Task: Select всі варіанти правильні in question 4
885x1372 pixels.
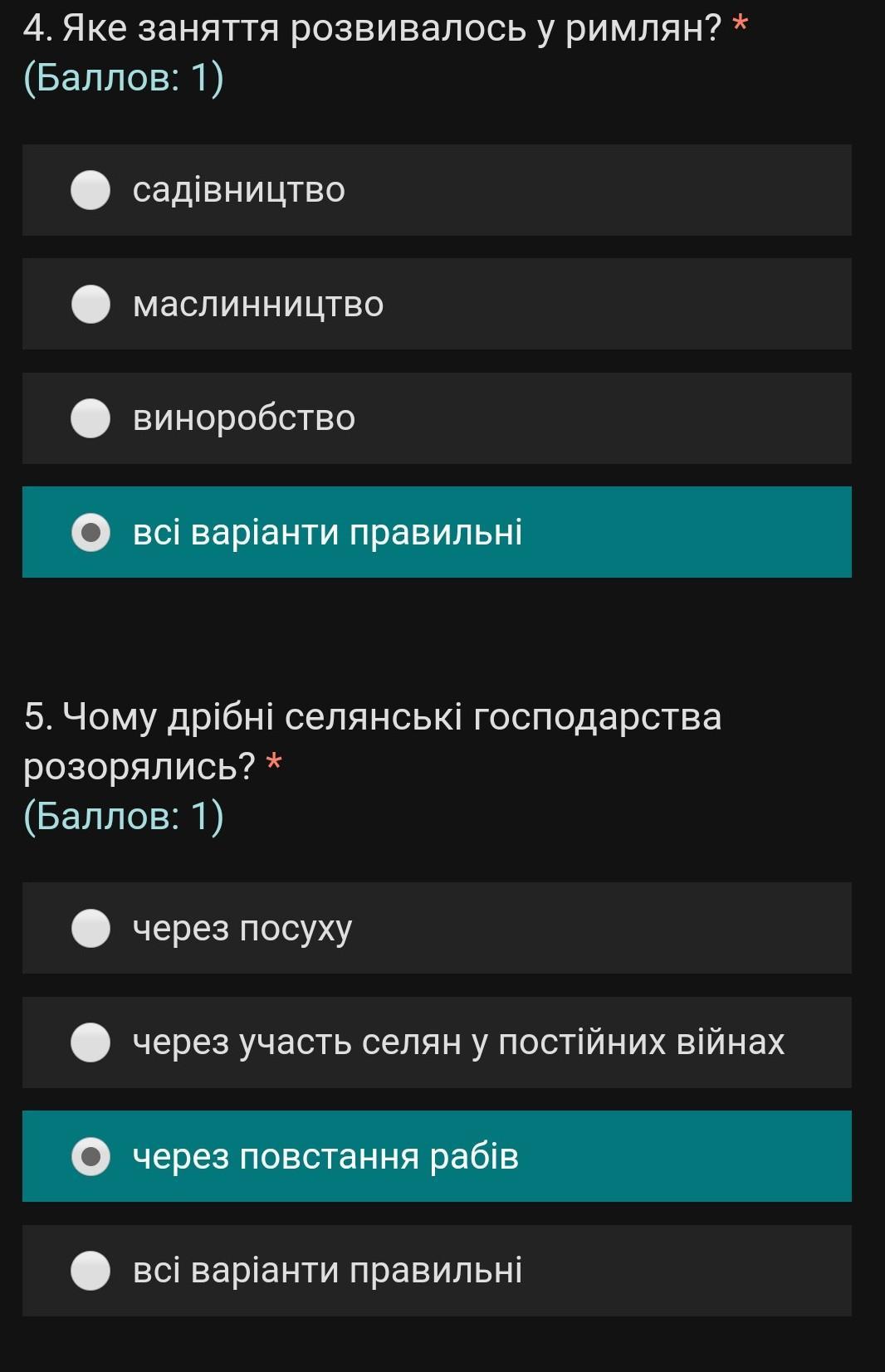Action: (90, 532)
